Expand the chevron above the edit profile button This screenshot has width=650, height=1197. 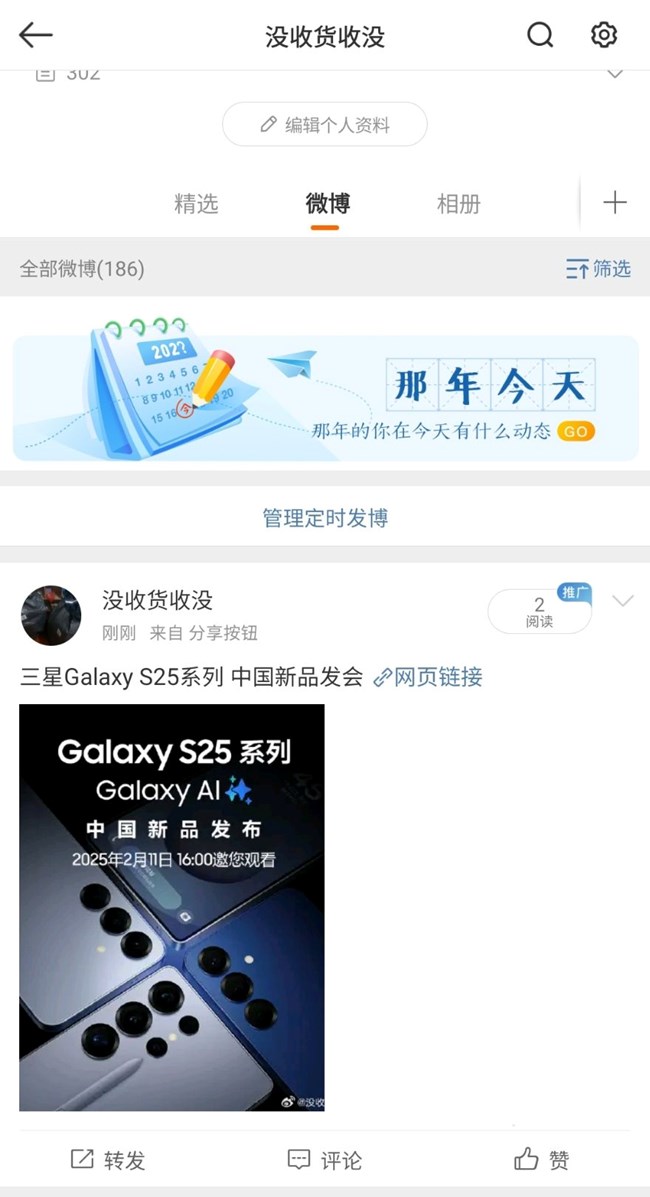click(x=615, y=73)
